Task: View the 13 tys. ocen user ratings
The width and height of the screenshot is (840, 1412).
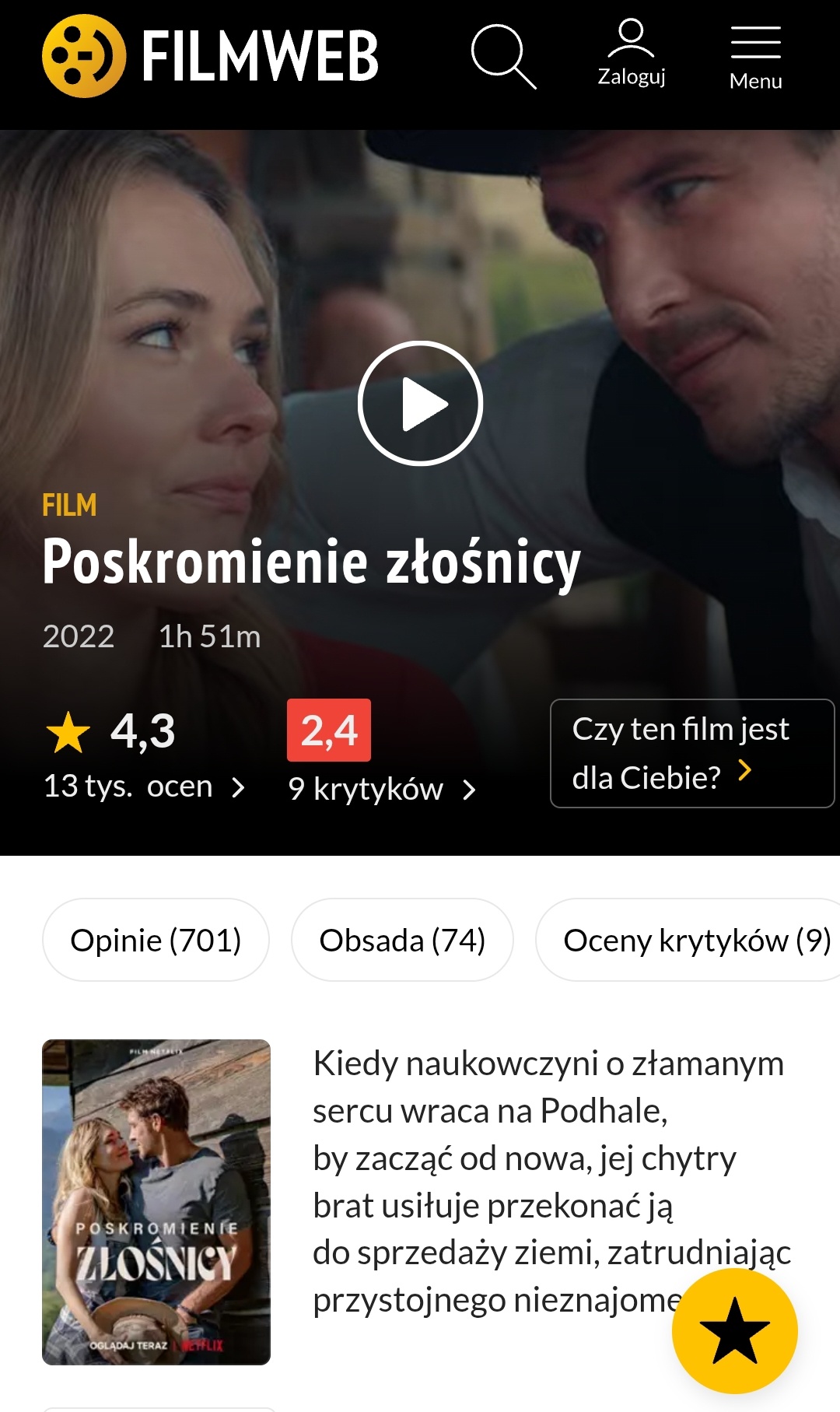Action: [145, 787]
